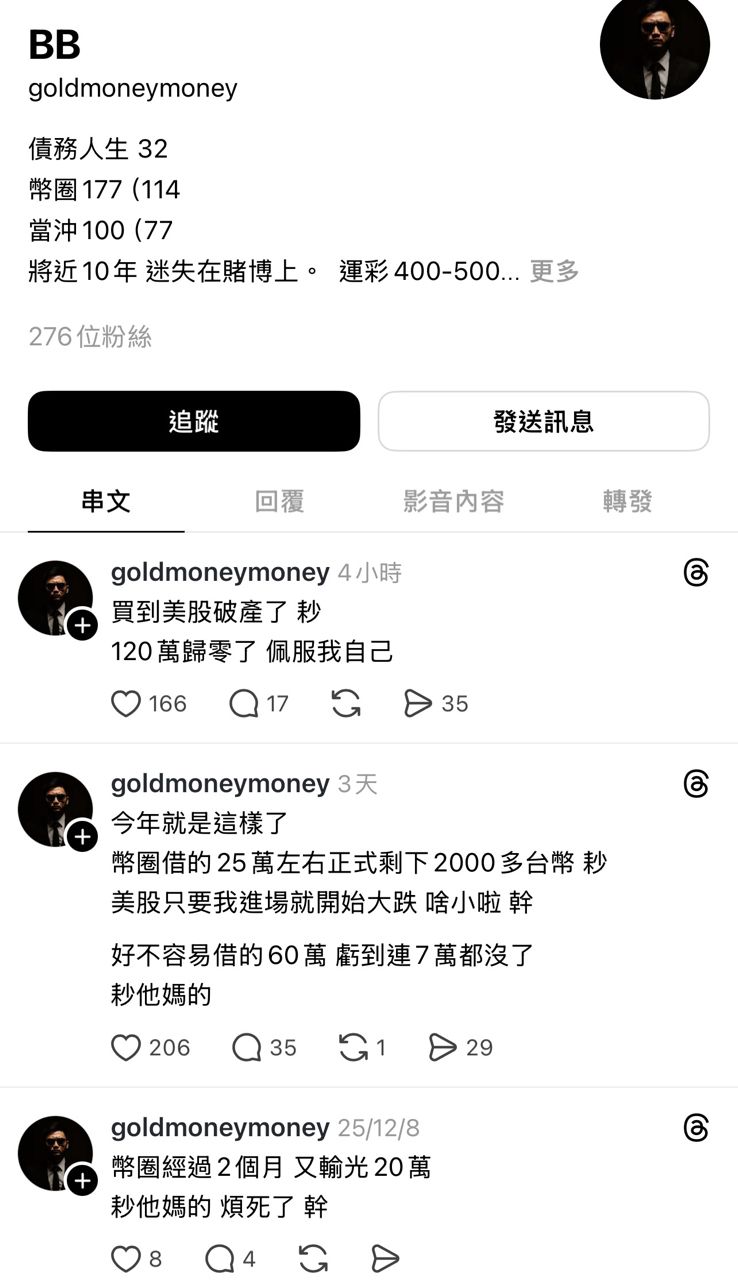Switch to the 影音內容 tab

coord(453,501)
